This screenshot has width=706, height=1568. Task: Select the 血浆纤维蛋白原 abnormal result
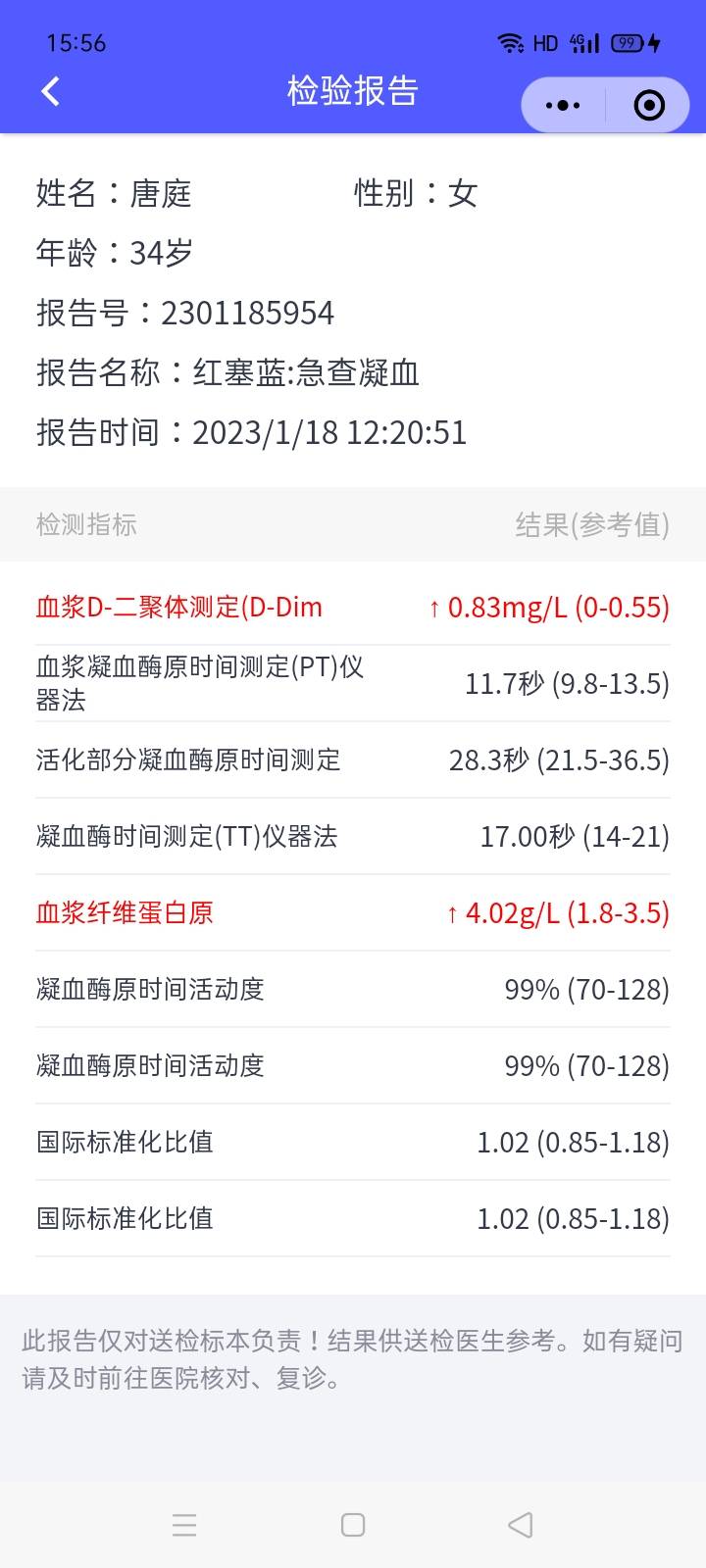[353, 912]
